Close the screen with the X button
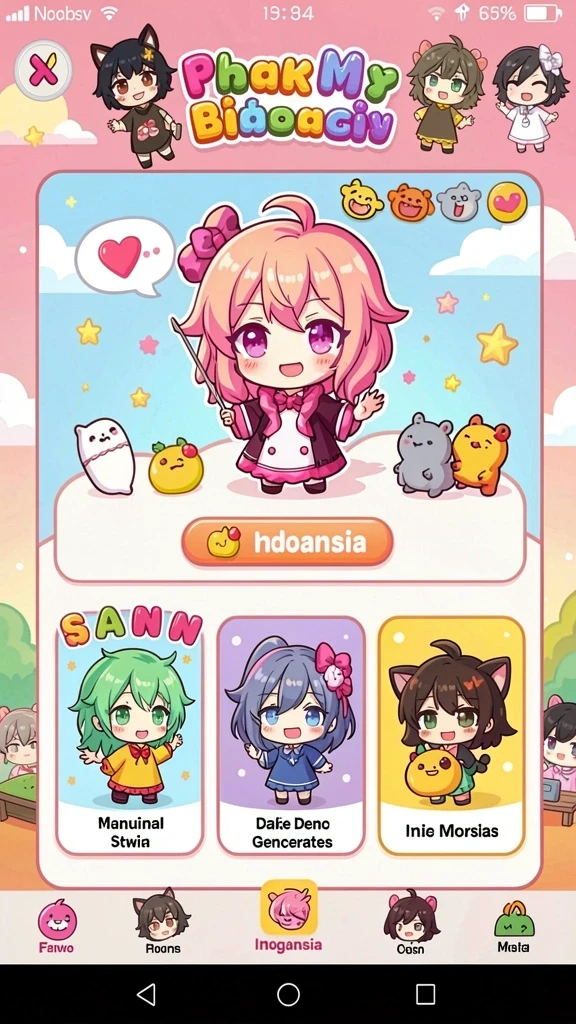 click(43, 69)
